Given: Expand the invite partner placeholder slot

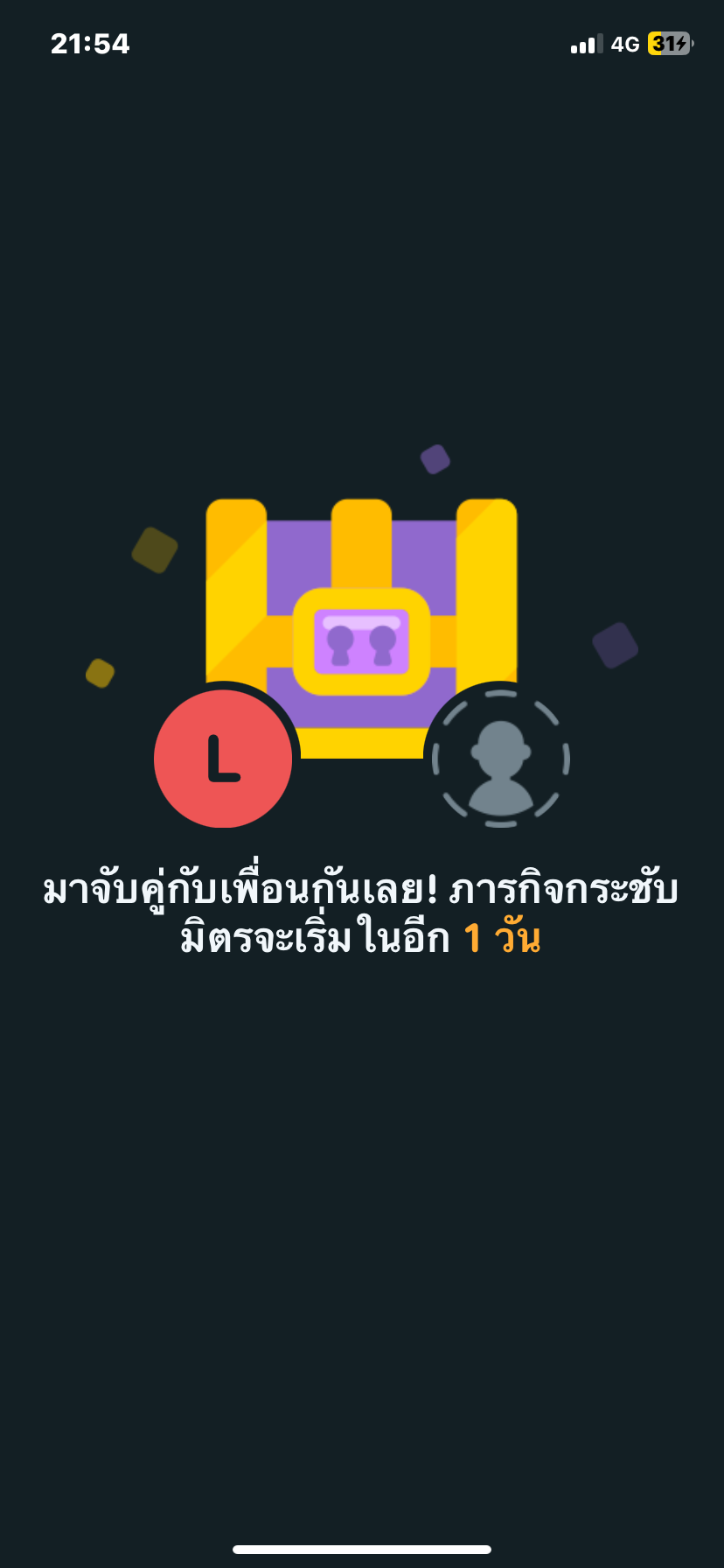Looking at the screenshot, I should 500,759.
